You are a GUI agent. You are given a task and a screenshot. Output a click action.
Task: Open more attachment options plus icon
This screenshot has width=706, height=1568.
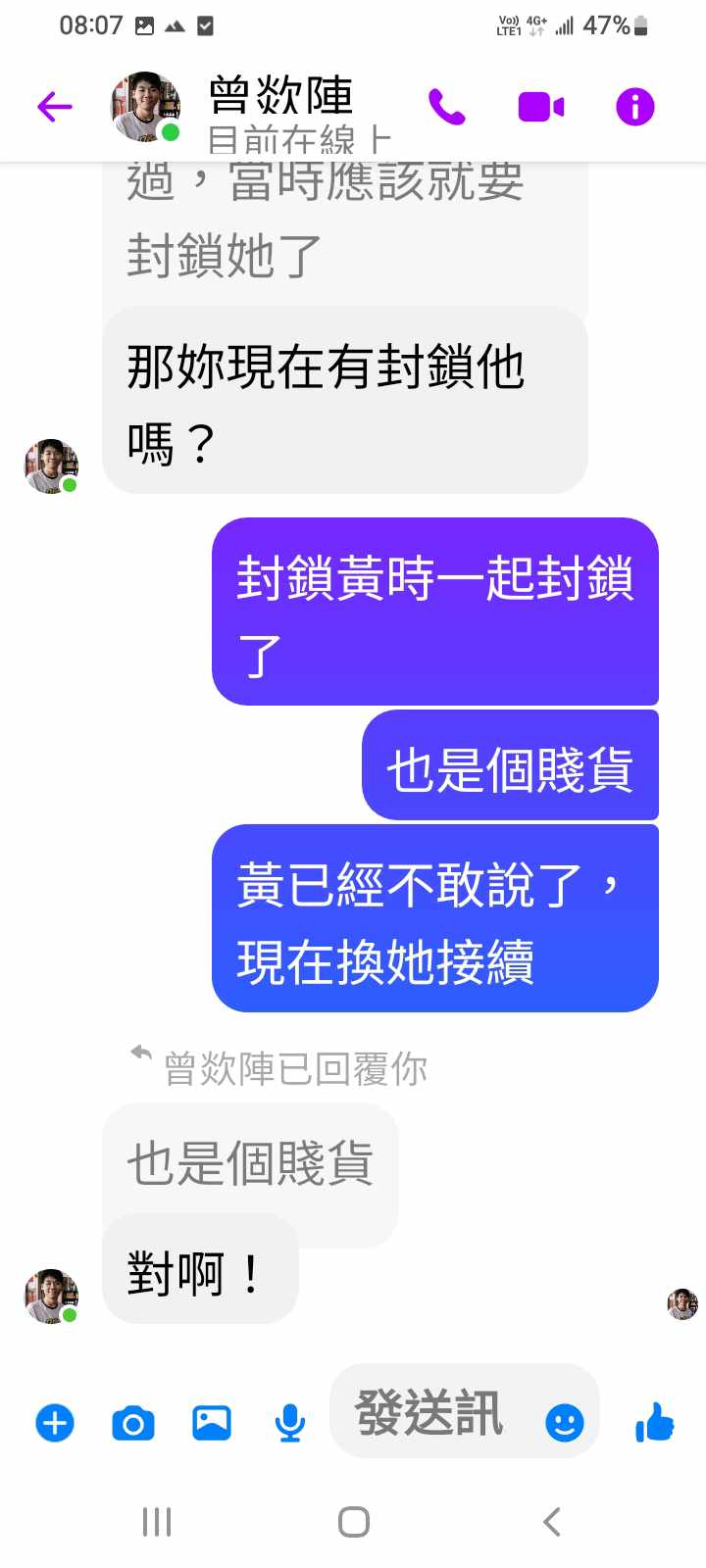click(55, 1422)
